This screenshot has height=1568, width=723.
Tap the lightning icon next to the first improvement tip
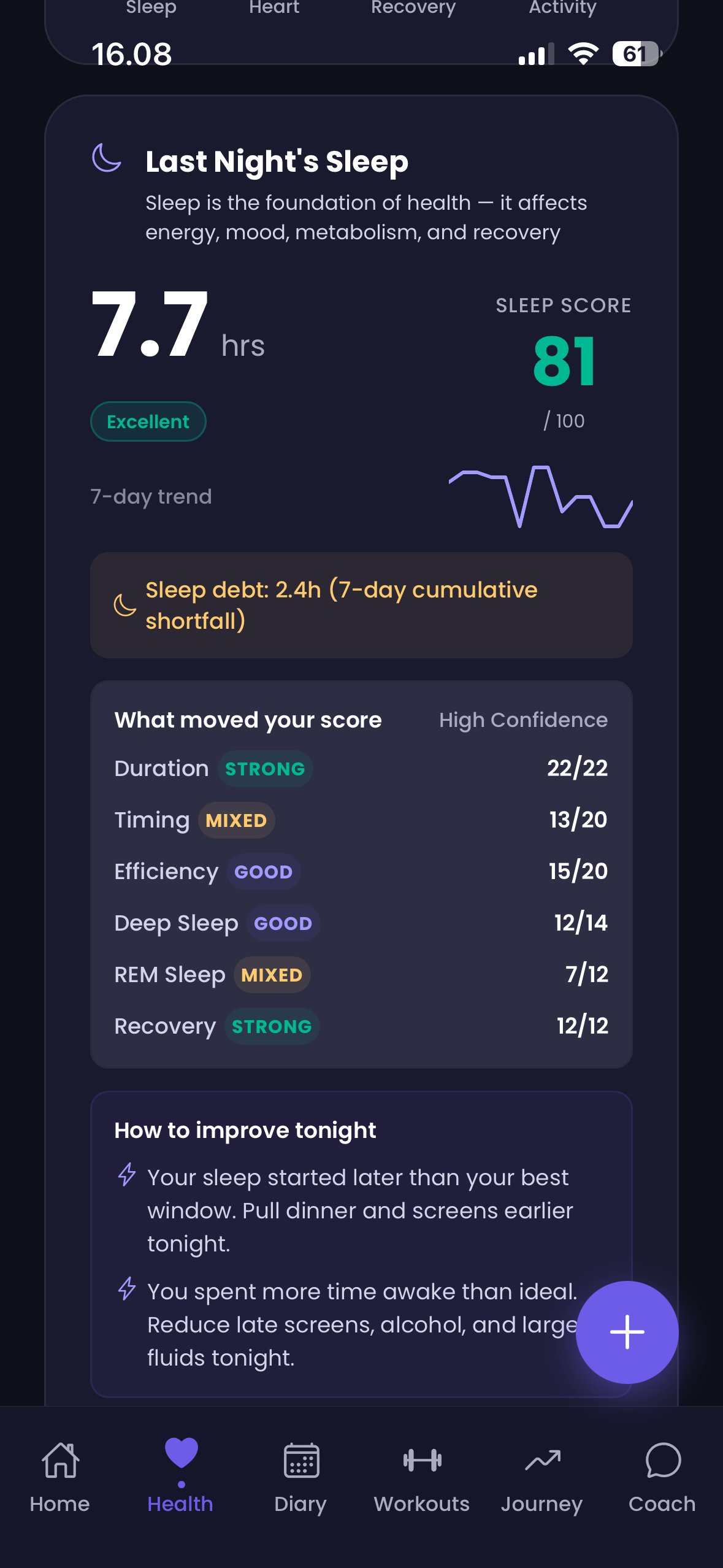pos(127,1173)
